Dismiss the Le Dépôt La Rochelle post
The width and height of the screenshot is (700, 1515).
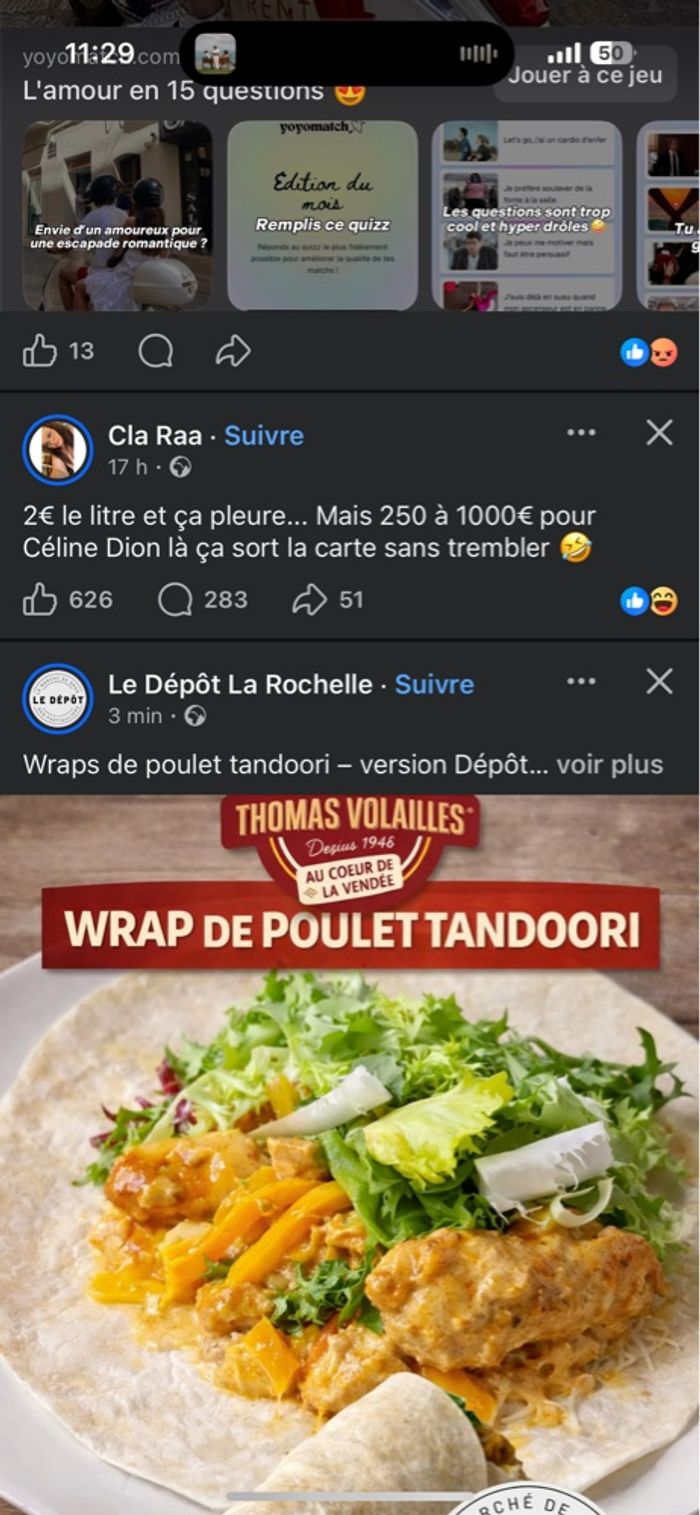[659, 682]
